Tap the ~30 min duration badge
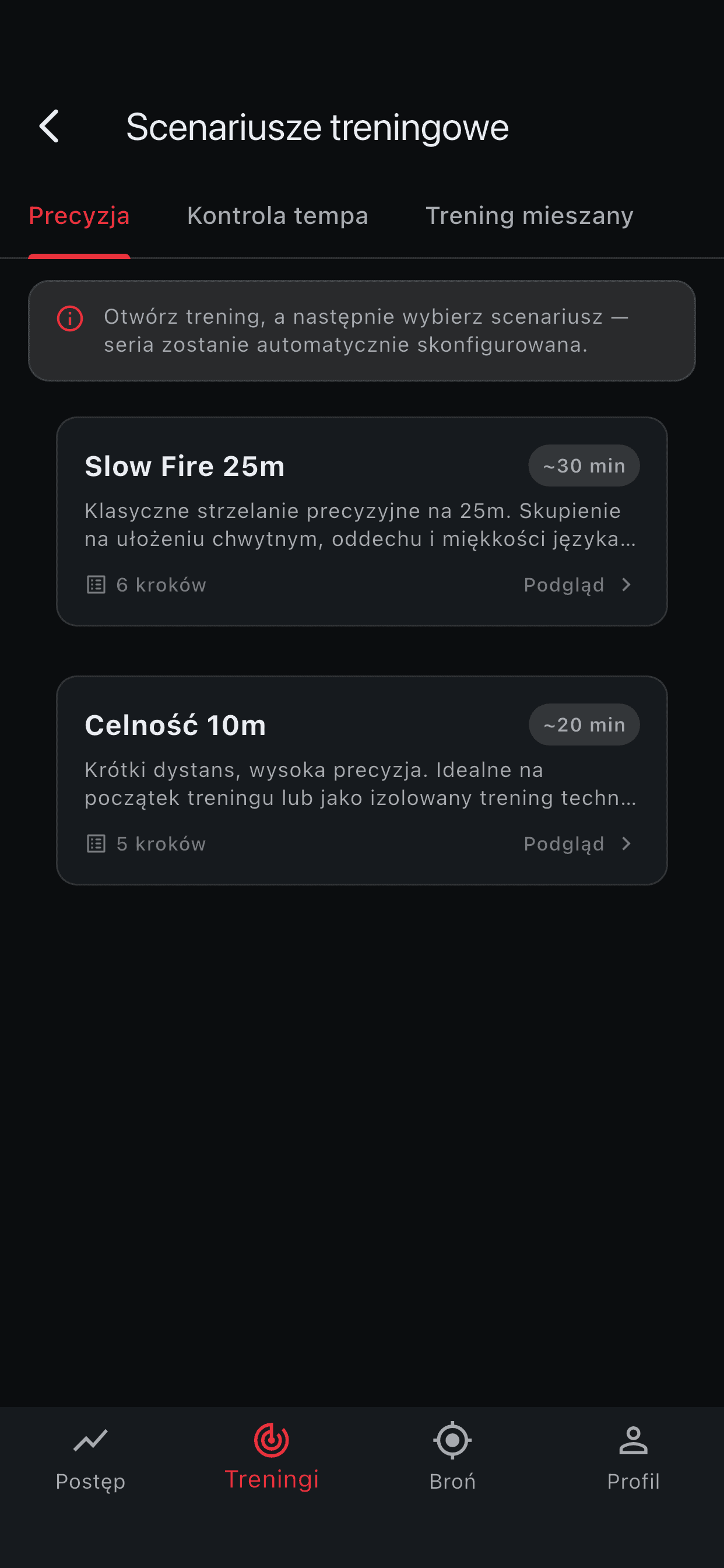 [x=584, y=465]
